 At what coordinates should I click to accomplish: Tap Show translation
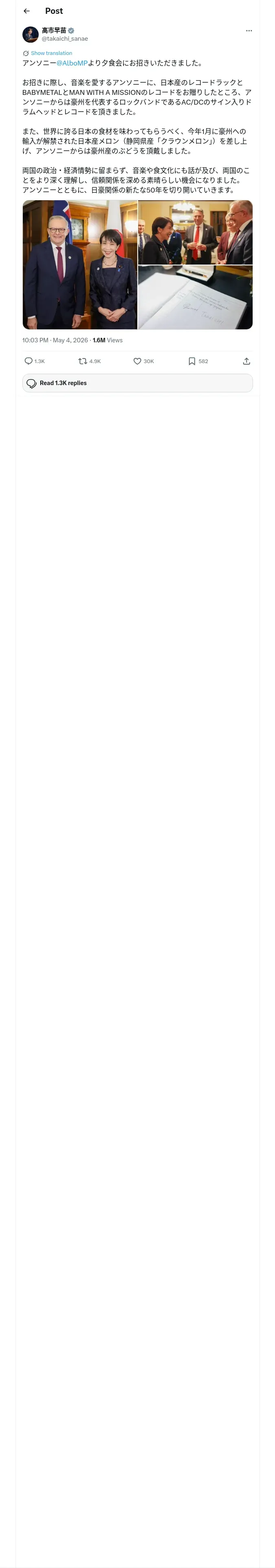tap(51, 54)
